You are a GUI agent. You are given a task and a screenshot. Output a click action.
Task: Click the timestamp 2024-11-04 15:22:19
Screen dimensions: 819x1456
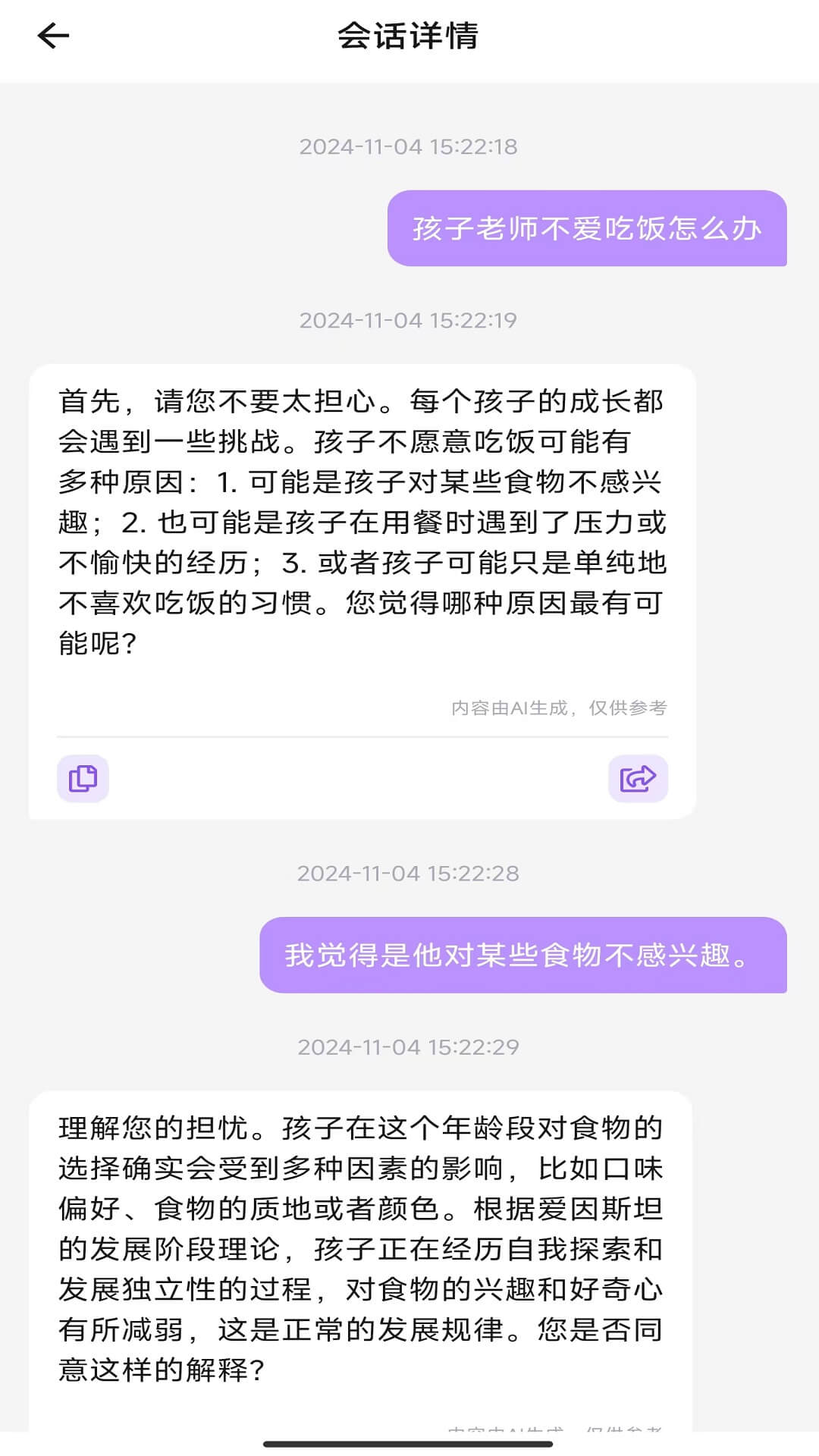click(x=408, y=320)
